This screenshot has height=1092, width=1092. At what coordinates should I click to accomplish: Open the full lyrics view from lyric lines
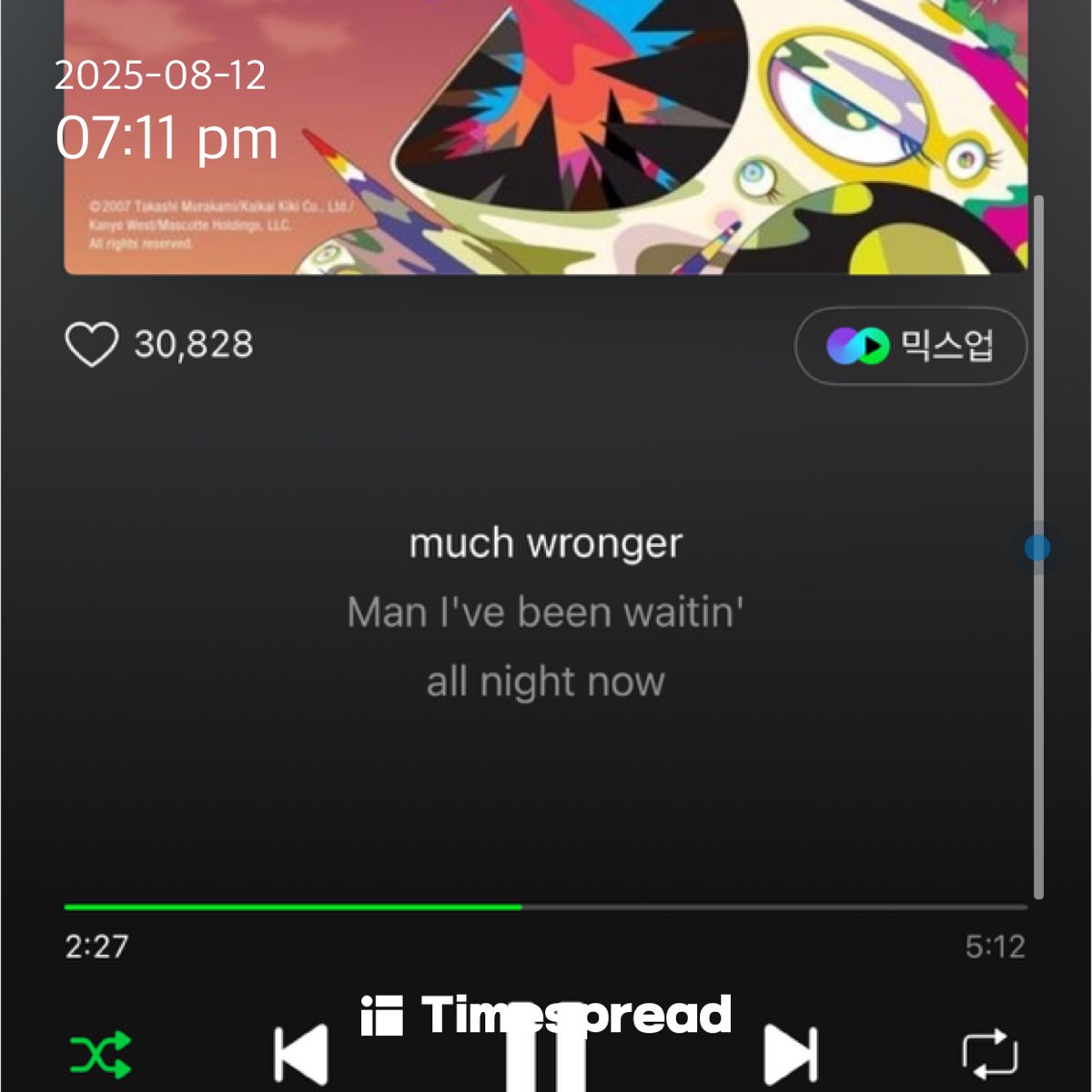[546, 612]
